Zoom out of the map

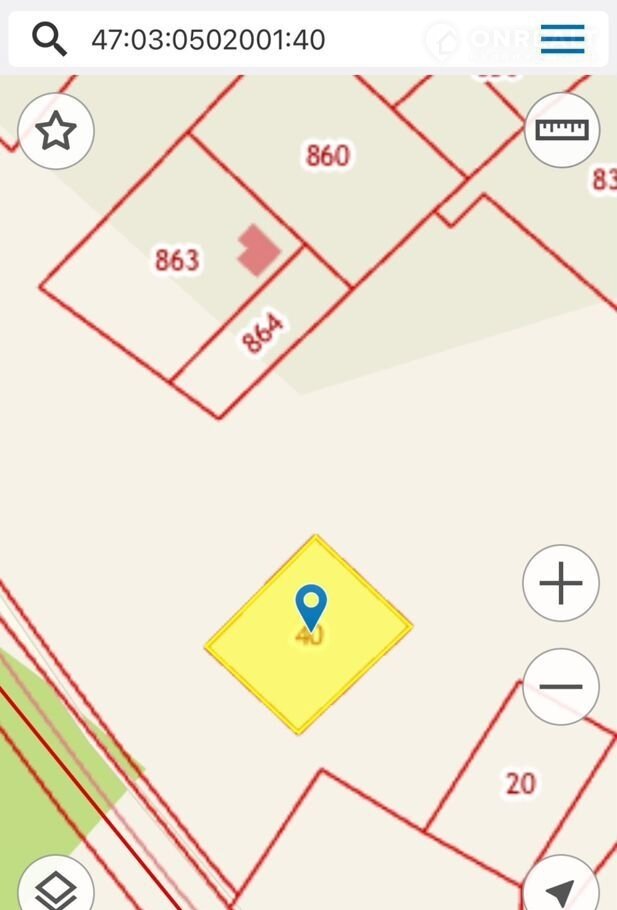[560, 687]
